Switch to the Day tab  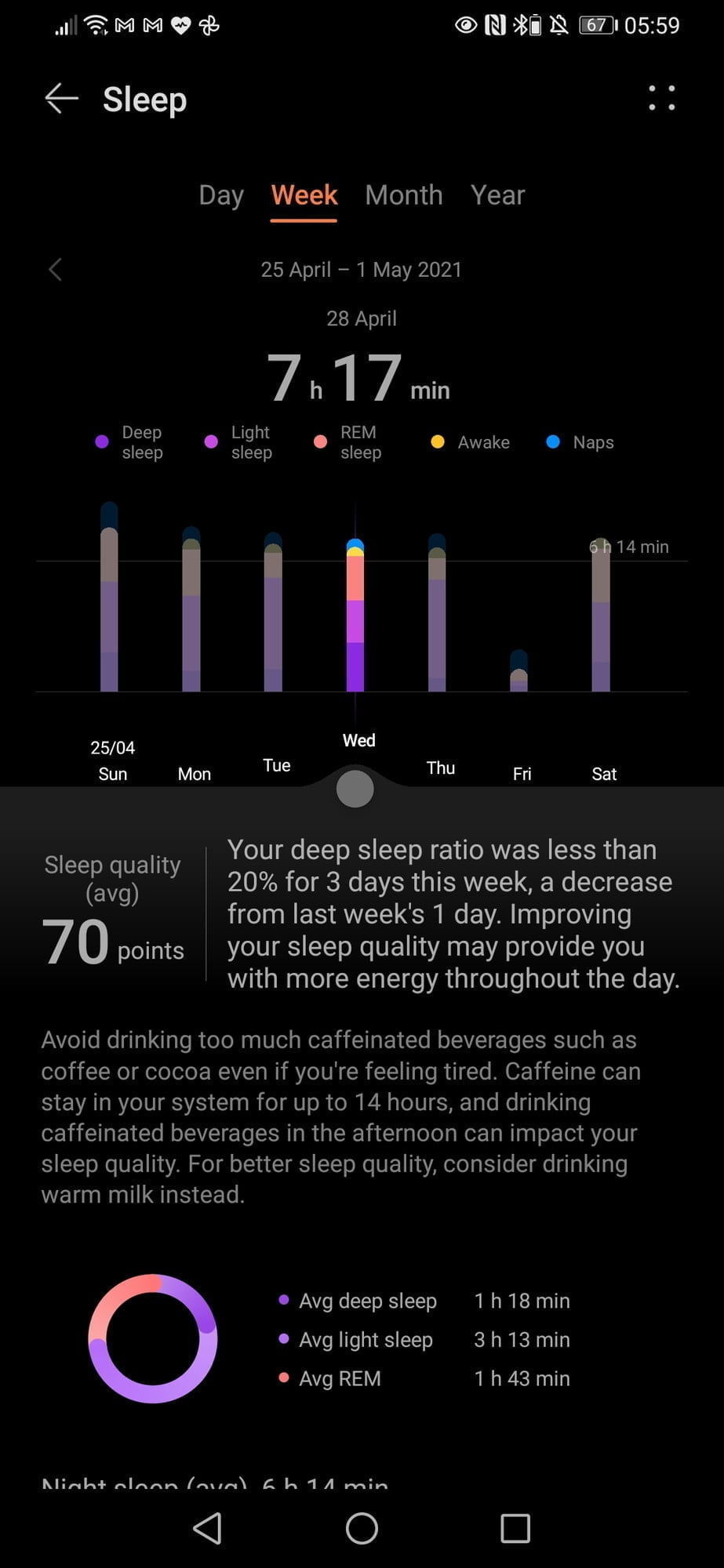221,194
